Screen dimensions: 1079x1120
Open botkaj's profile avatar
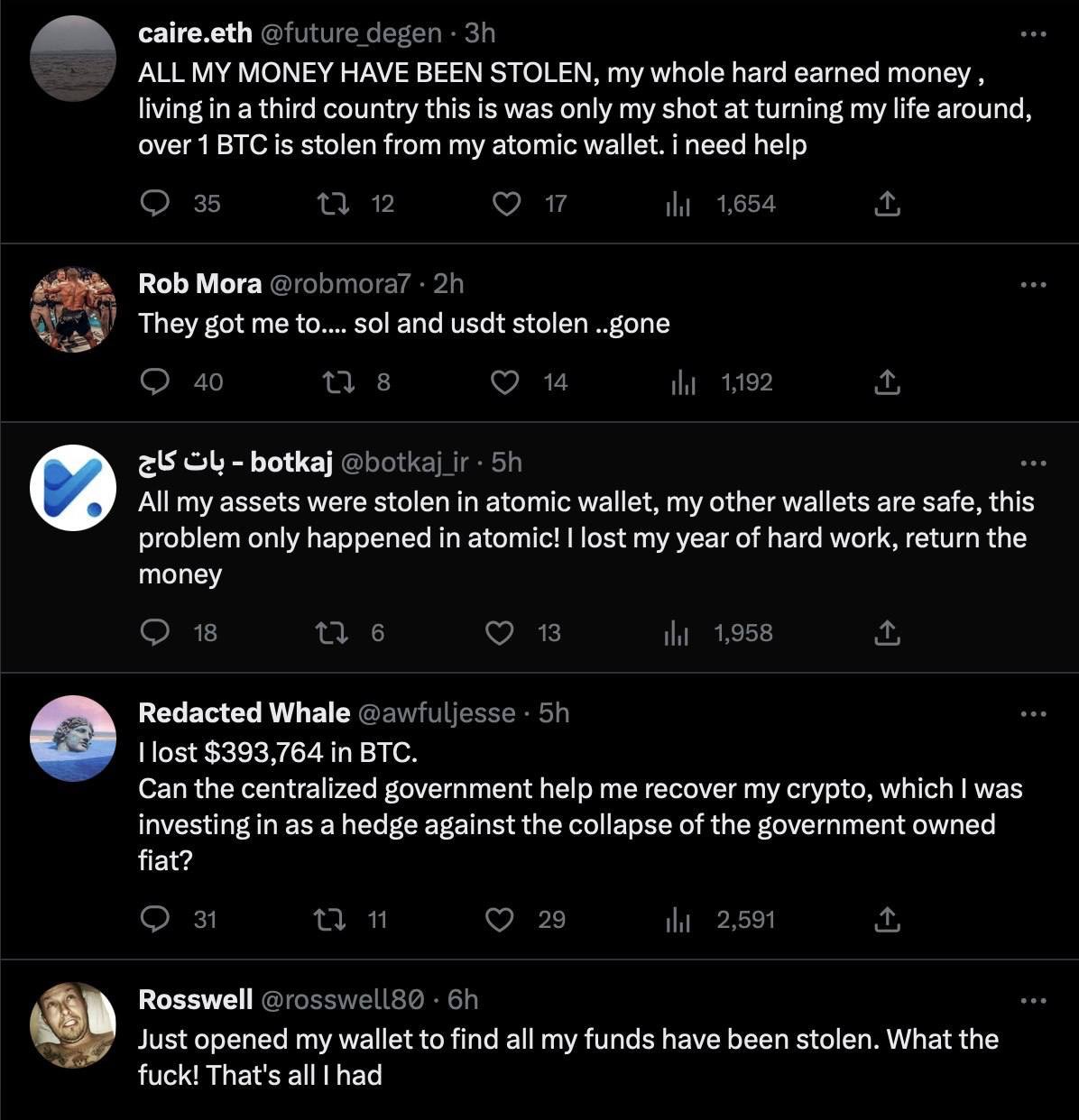click(73, 488)
